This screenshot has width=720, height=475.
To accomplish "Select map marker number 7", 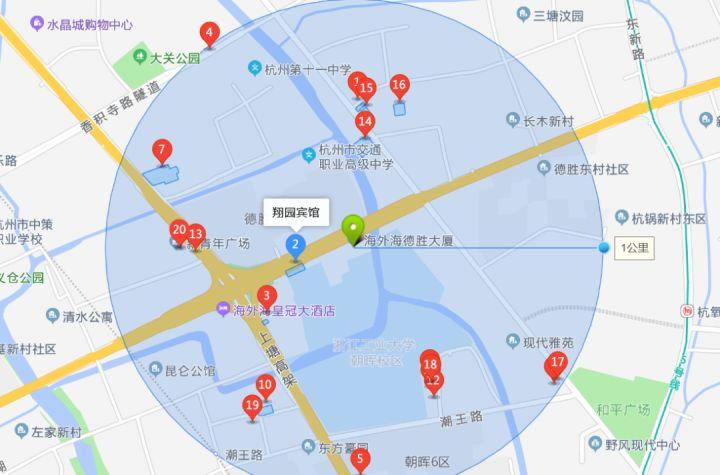I will tap(161, 152).
